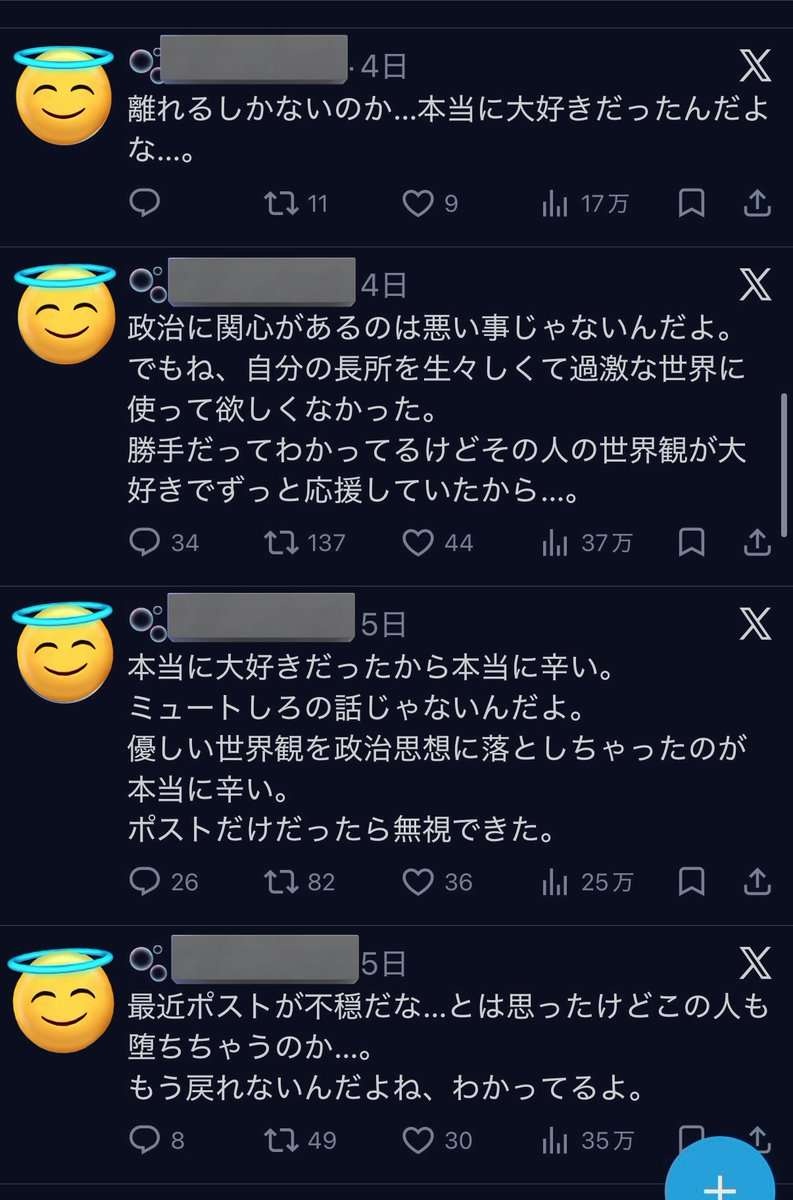The width and height of the screenshot is (793, 1200).
Task: Share the post with 17万 views
Action: click(757, 204)
